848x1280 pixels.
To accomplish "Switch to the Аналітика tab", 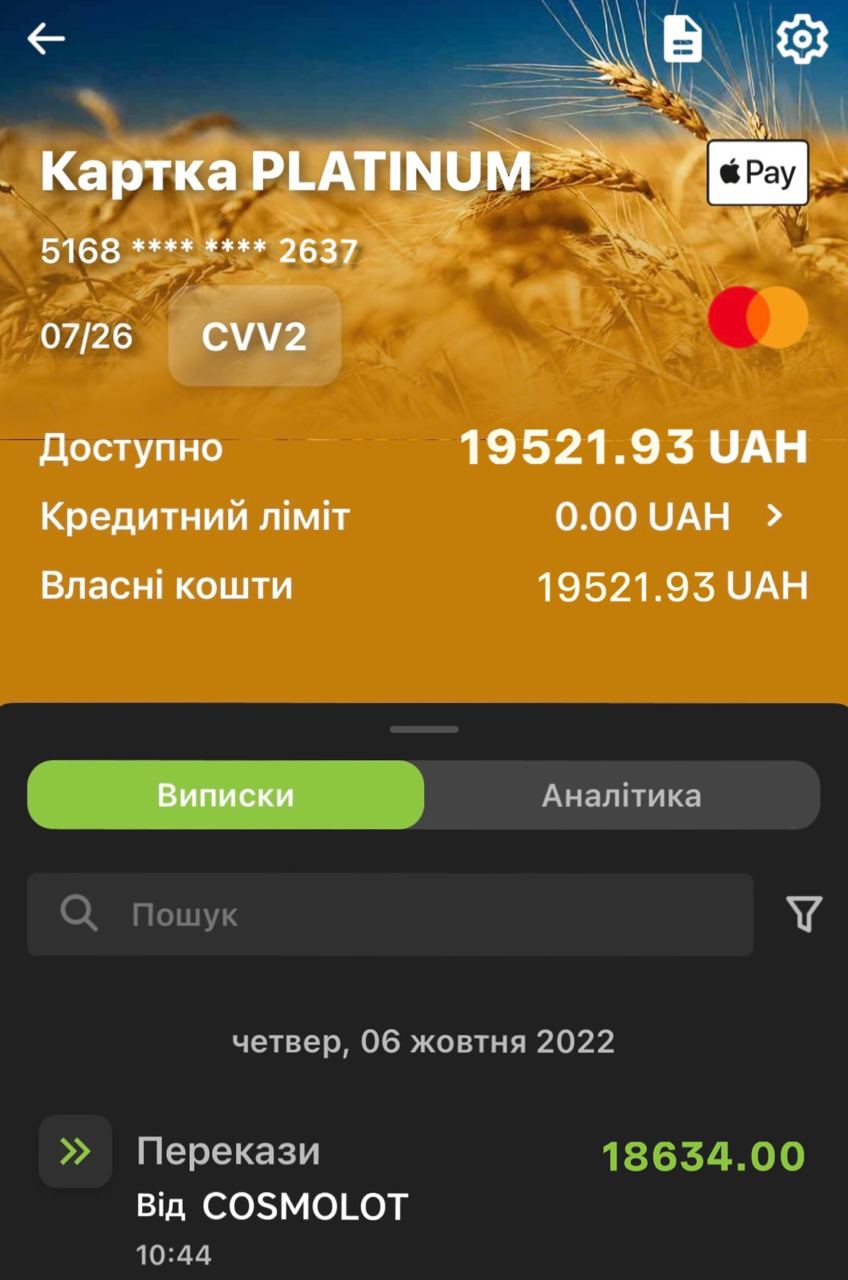I will [621, 795].
